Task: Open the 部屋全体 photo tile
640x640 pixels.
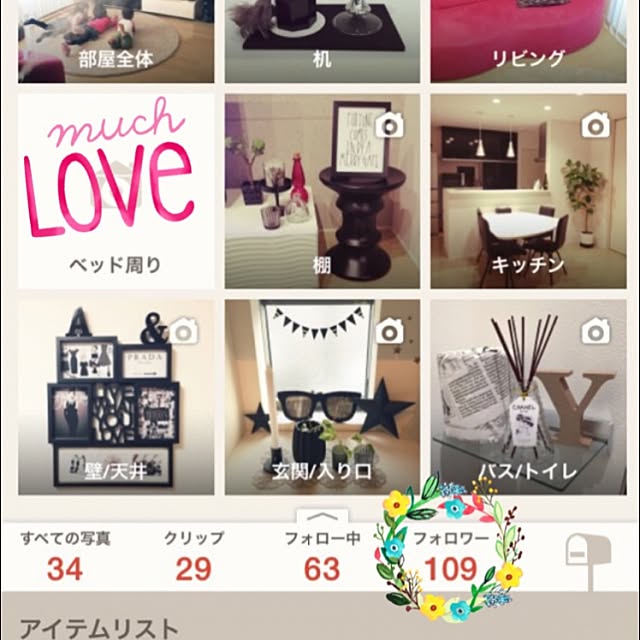Action: [x=116, y=40]
